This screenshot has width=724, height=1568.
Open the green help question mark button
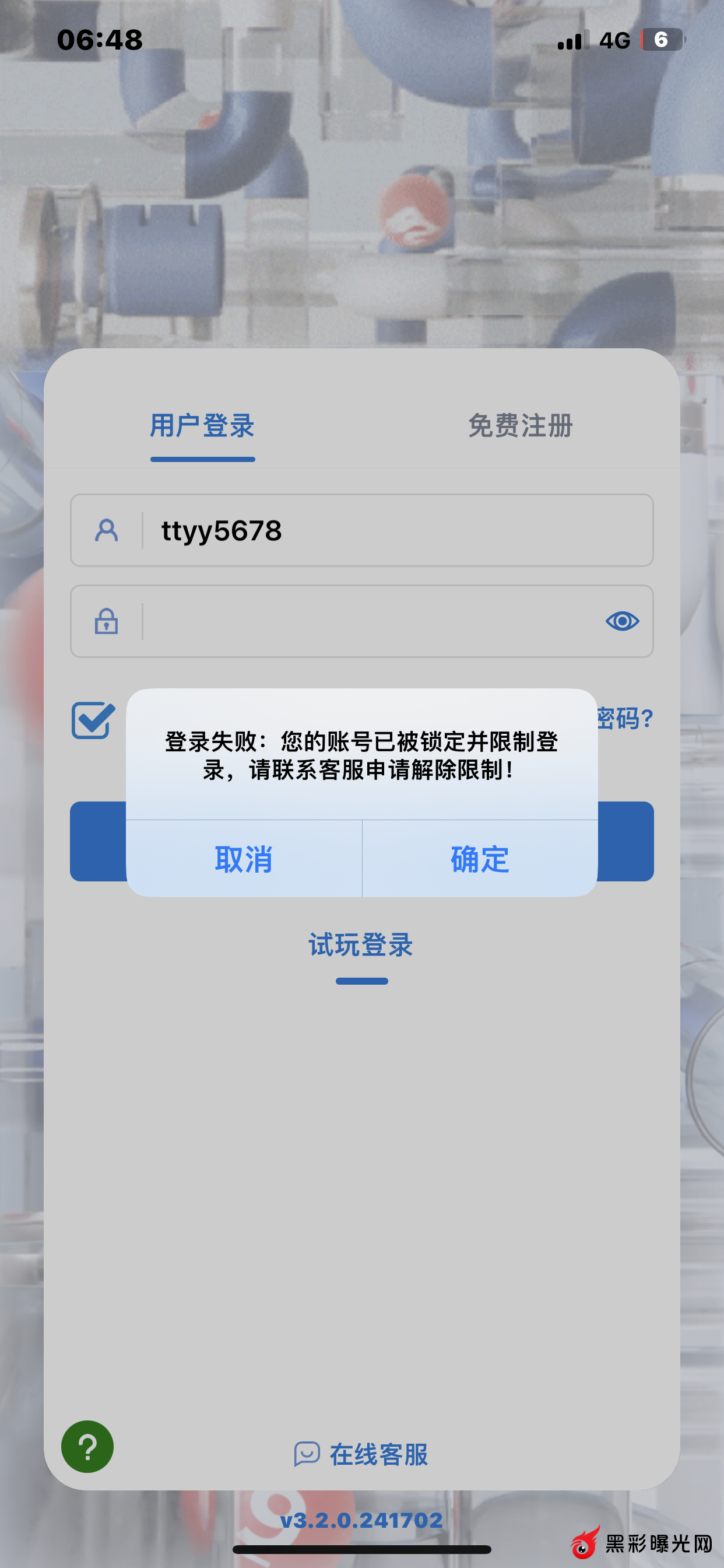87,1446
